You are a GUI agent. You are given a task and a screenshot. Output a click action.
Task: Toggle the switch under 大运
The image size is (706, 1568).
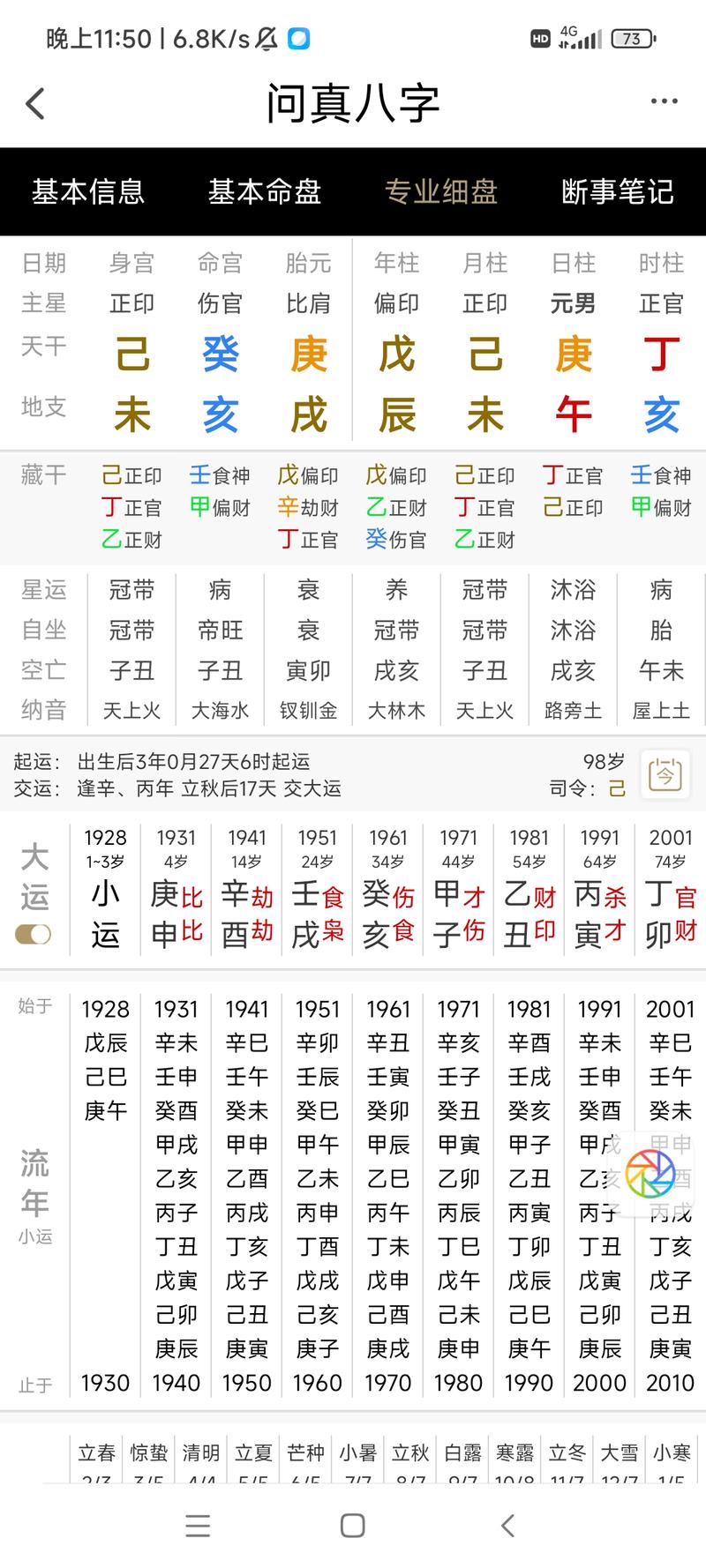(34, 934)
